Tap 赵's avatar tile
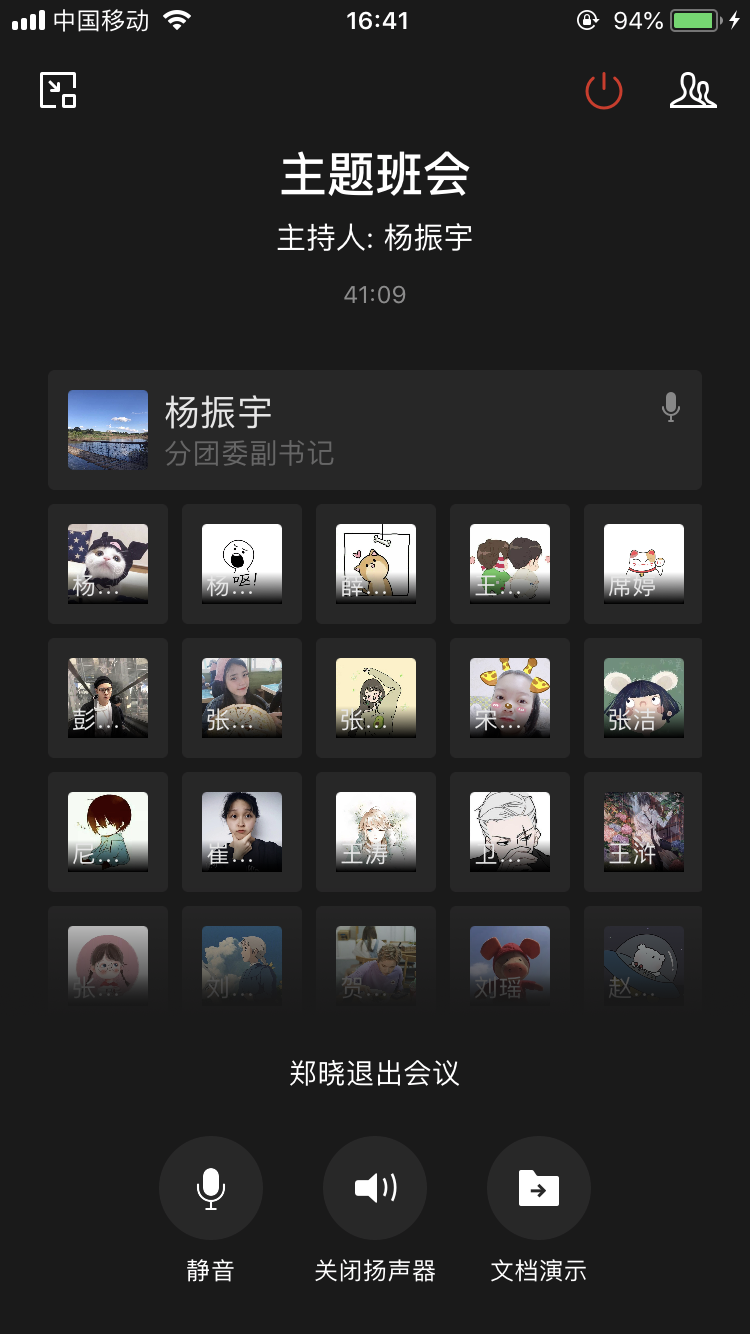 tap(643, 964)
